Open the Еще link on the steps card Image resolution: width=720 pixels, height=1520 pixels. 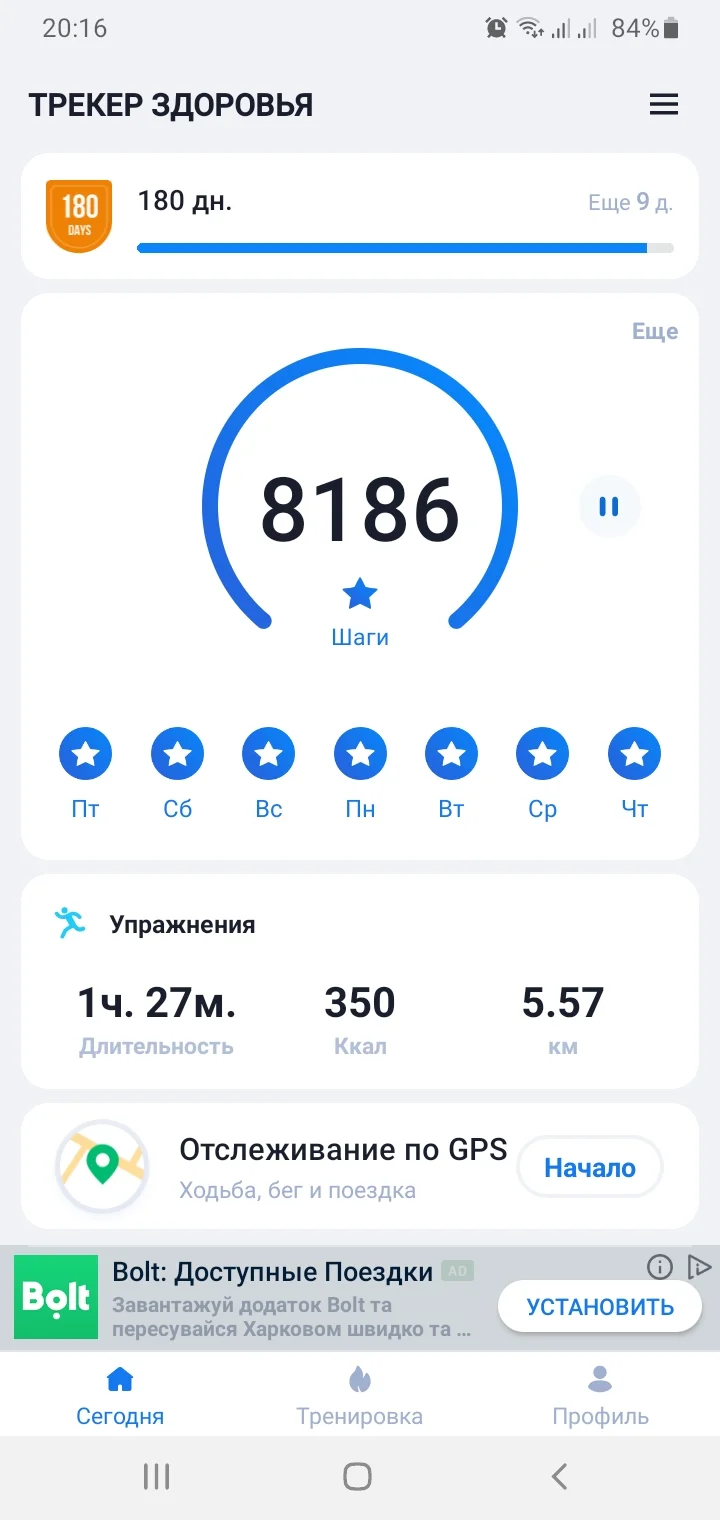coord(655,331)
